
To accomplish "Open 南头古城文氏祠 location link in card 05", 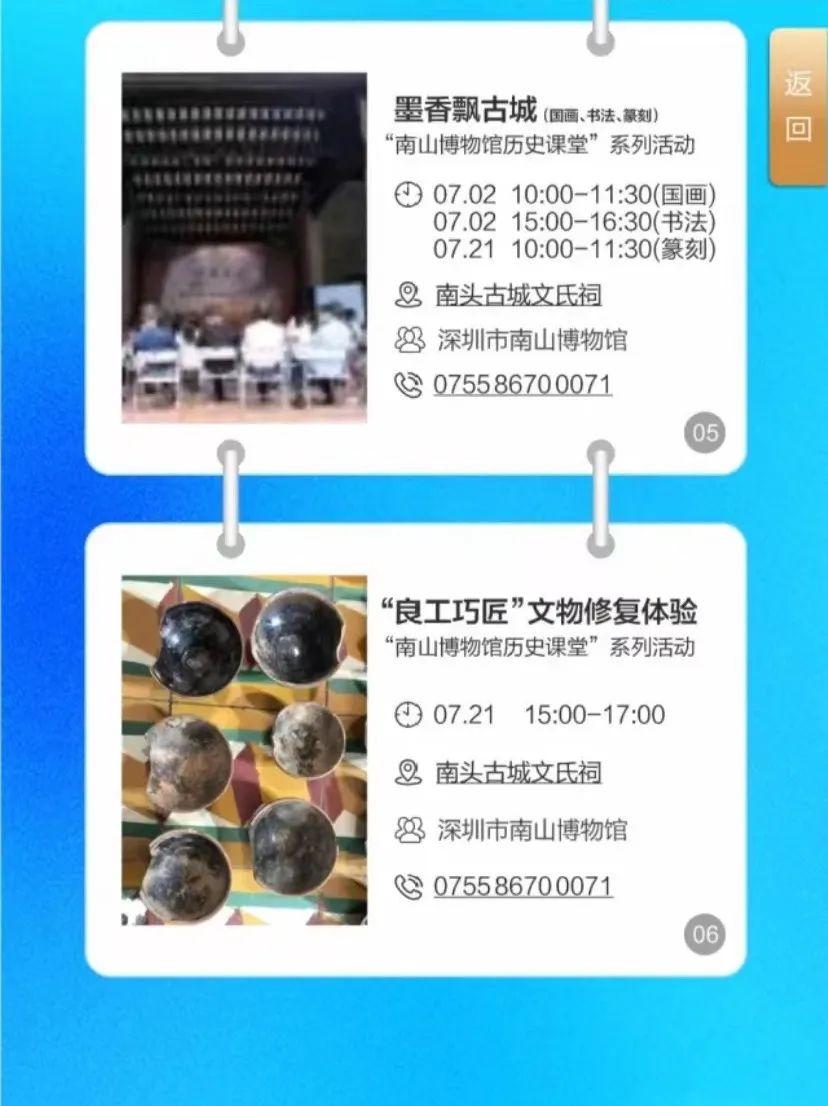I will pyautogui.click(x=518, y=295).
